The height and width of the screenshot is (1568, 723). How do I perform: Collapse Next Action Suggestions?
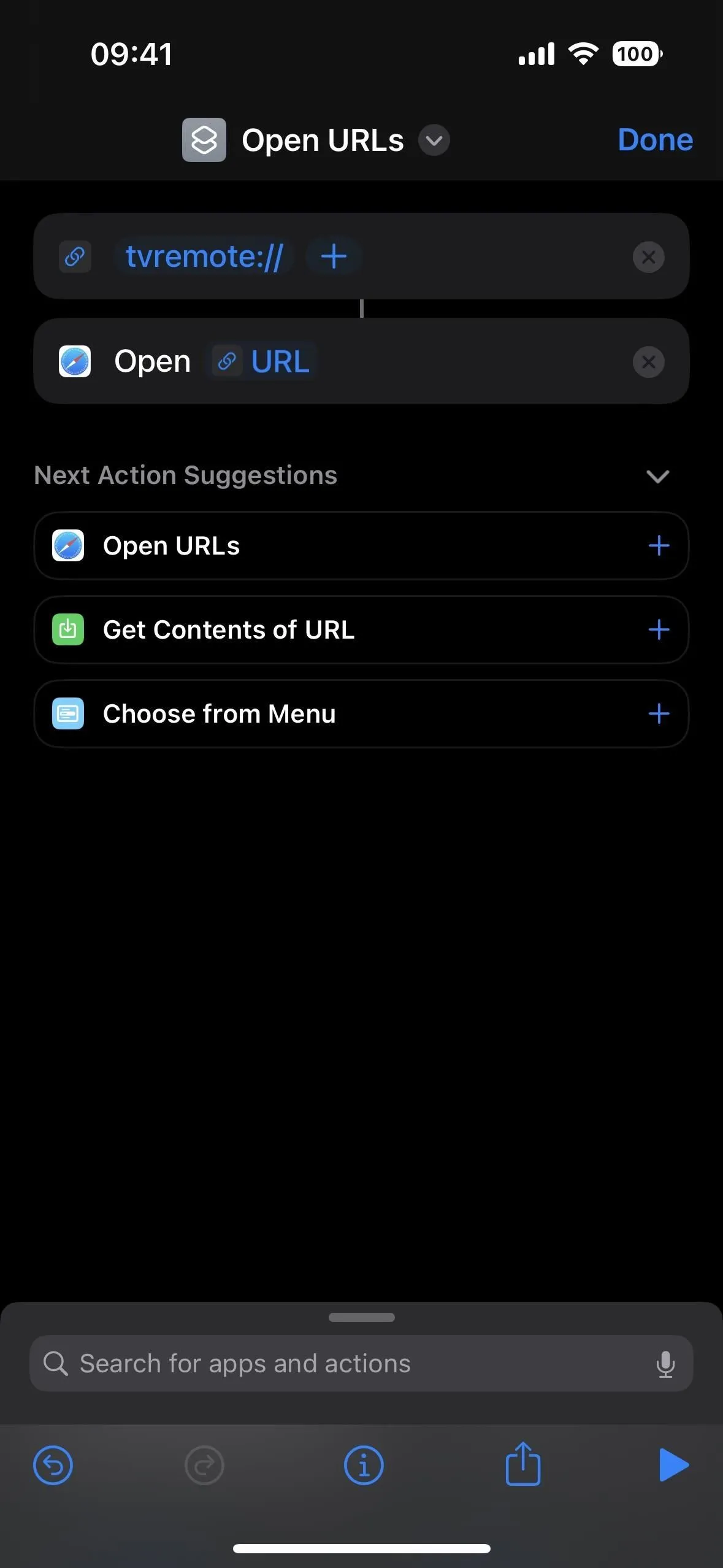[x=657, y=476]
